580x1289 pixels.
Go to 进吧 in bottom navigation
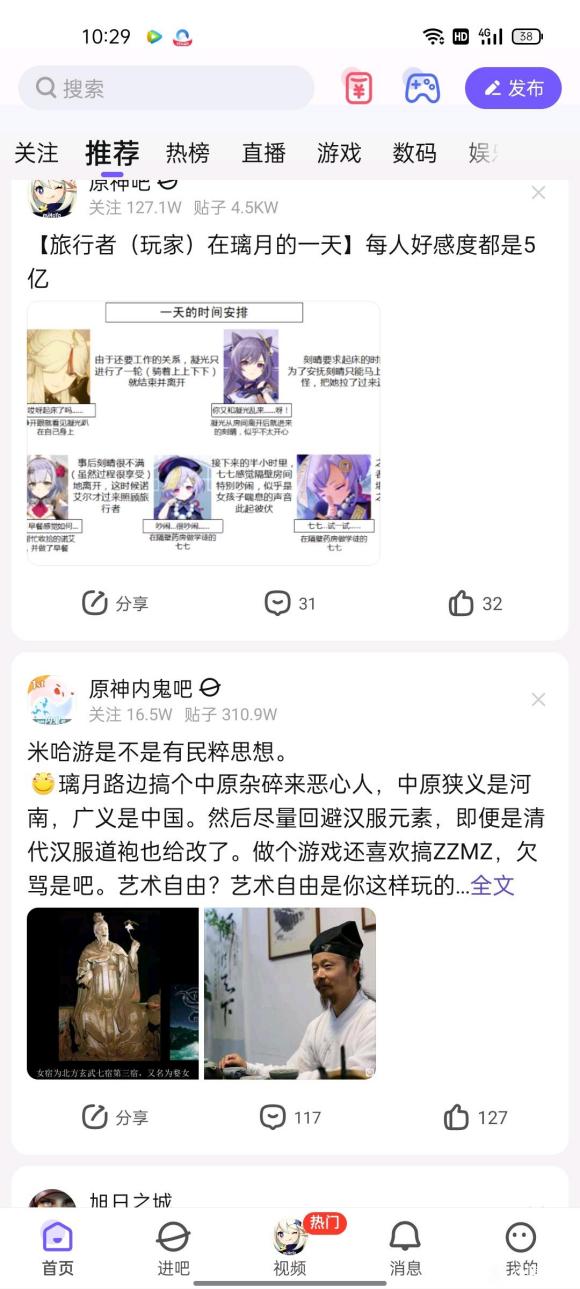[x=173, y=1249]
